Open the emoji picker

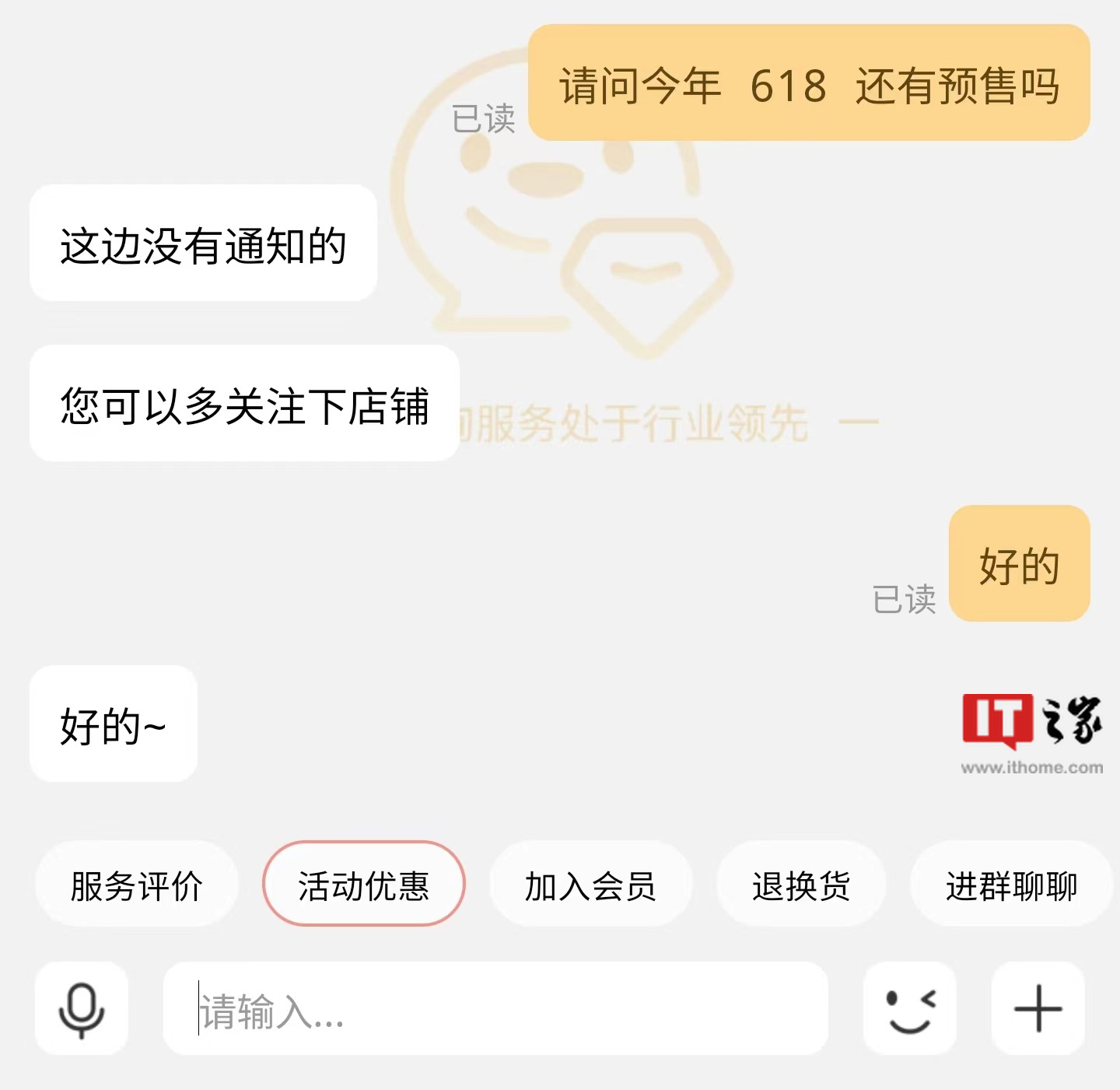[910, 1009]
